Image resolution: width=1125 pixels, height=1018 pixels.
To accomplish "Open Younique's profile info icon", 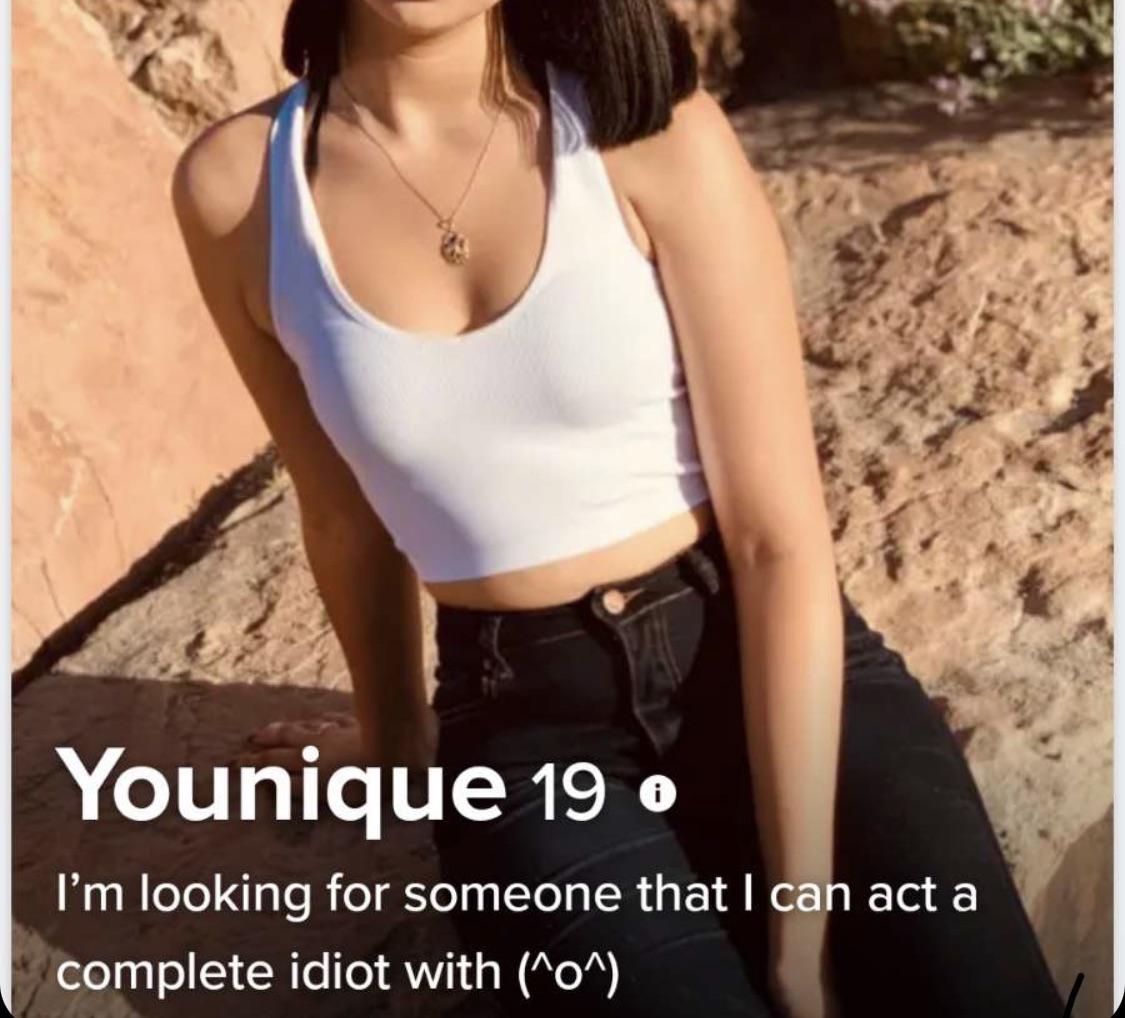I will coord(657,795).
